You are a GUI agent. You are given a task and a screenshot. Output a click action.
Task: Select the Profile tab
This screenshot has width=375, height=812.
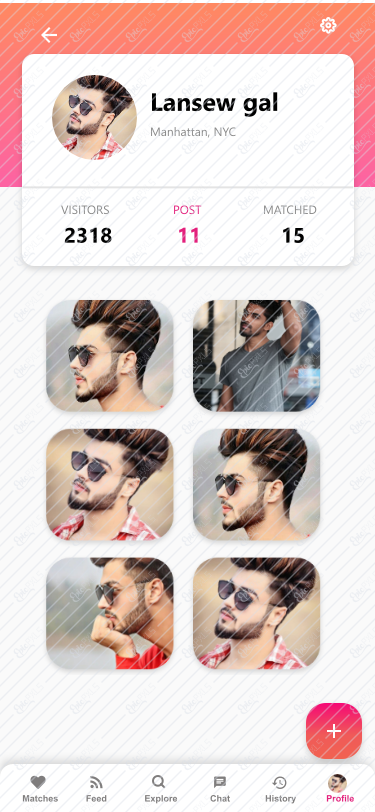(x=340, y=789)
